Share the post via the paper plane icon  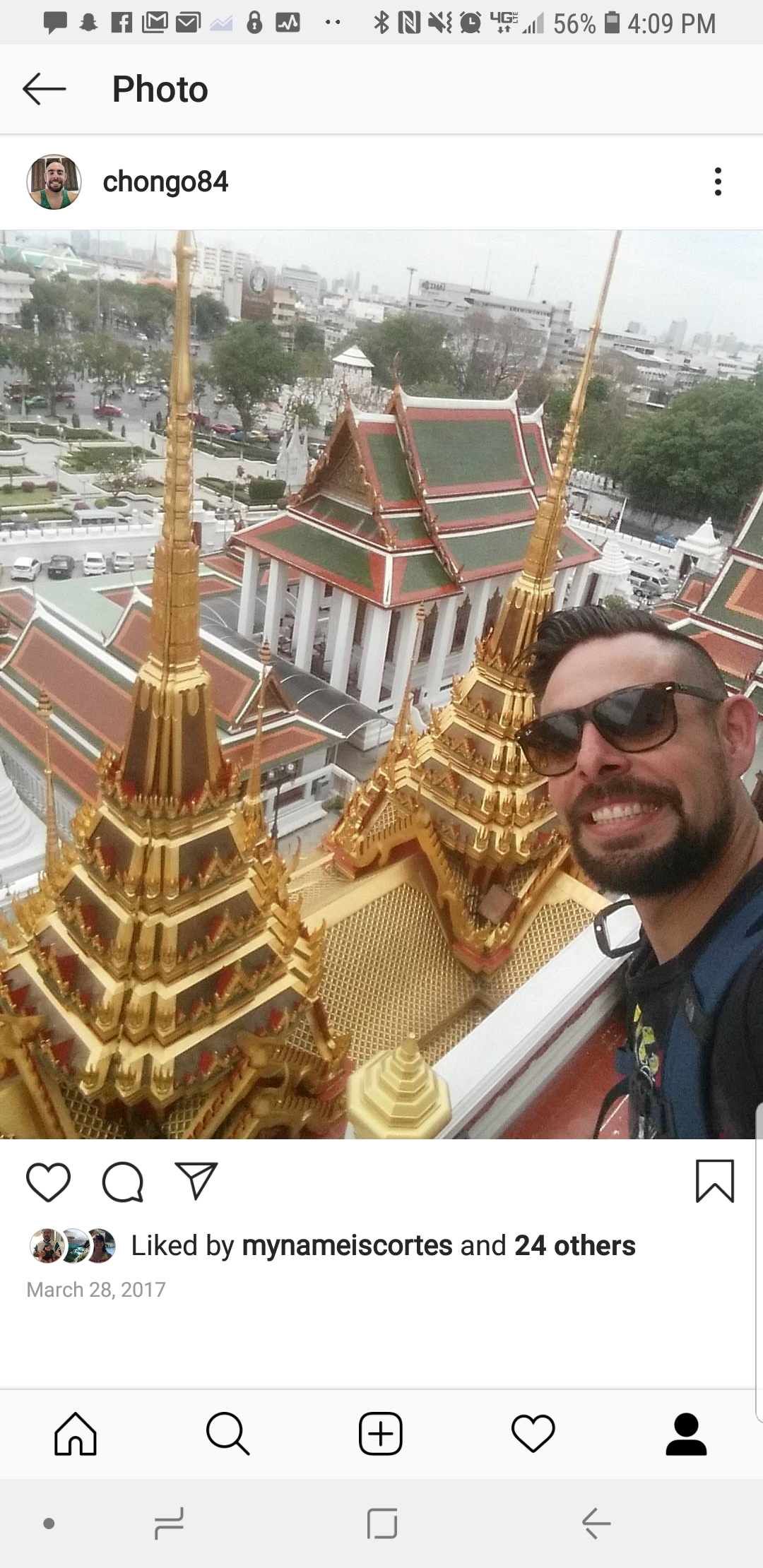tap(196, 1182)
